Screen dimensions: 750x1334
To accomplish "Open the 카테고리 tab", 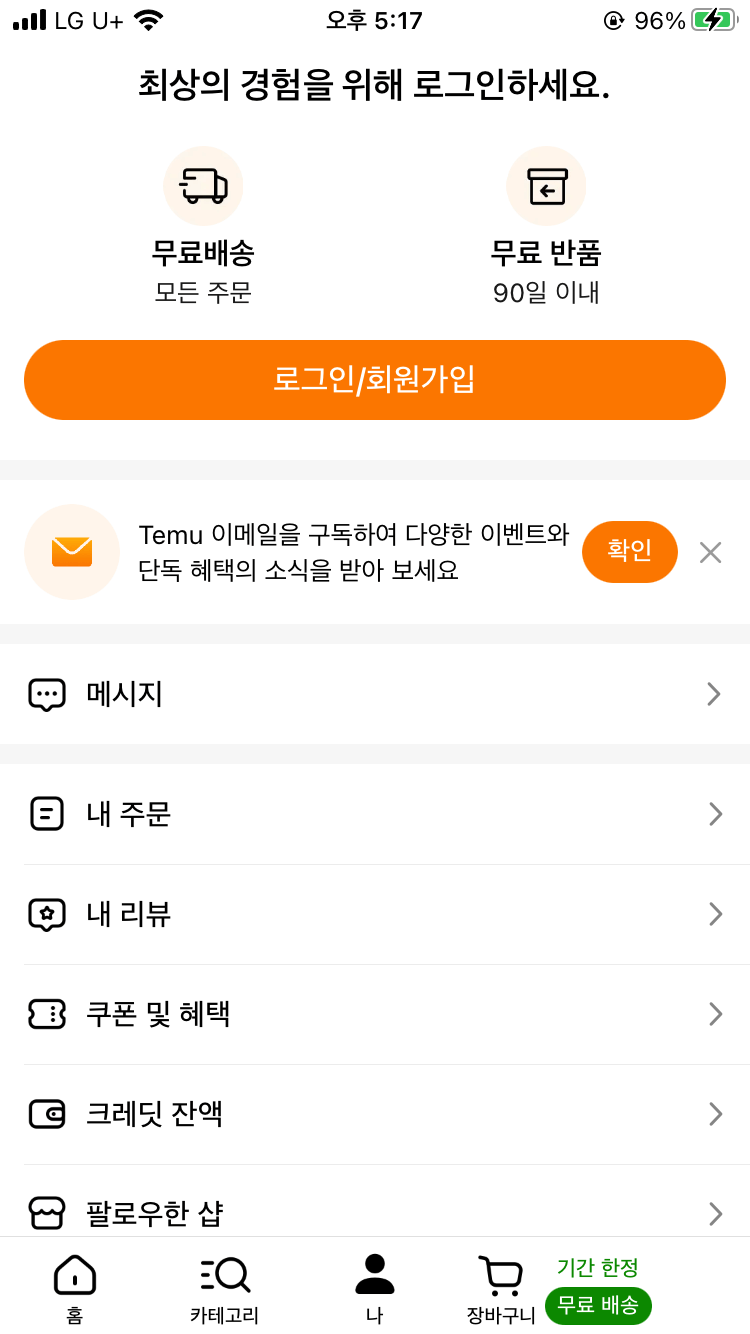I will coord(224,1287).
